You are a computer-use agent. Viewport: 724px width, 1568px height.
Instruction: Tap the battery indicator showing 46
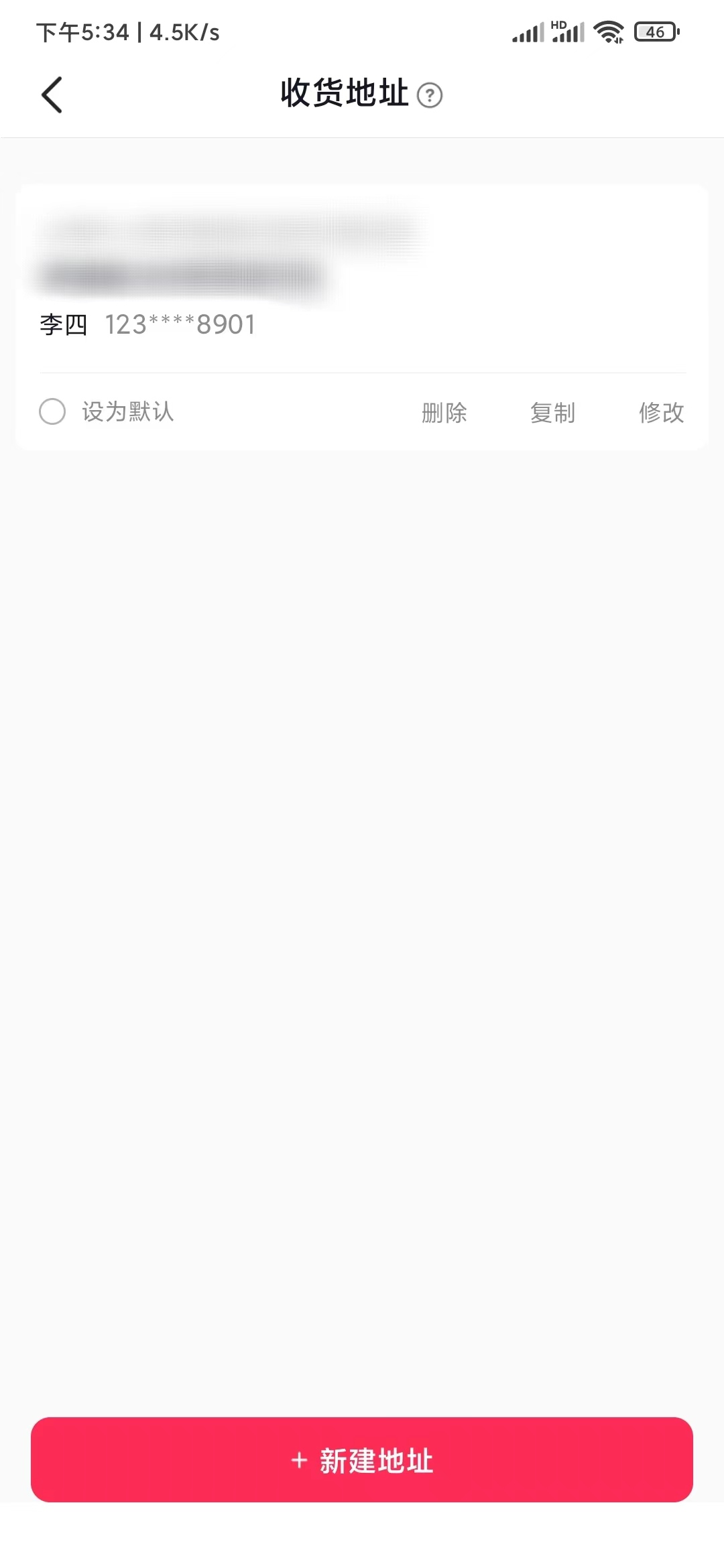pos(656,31)
